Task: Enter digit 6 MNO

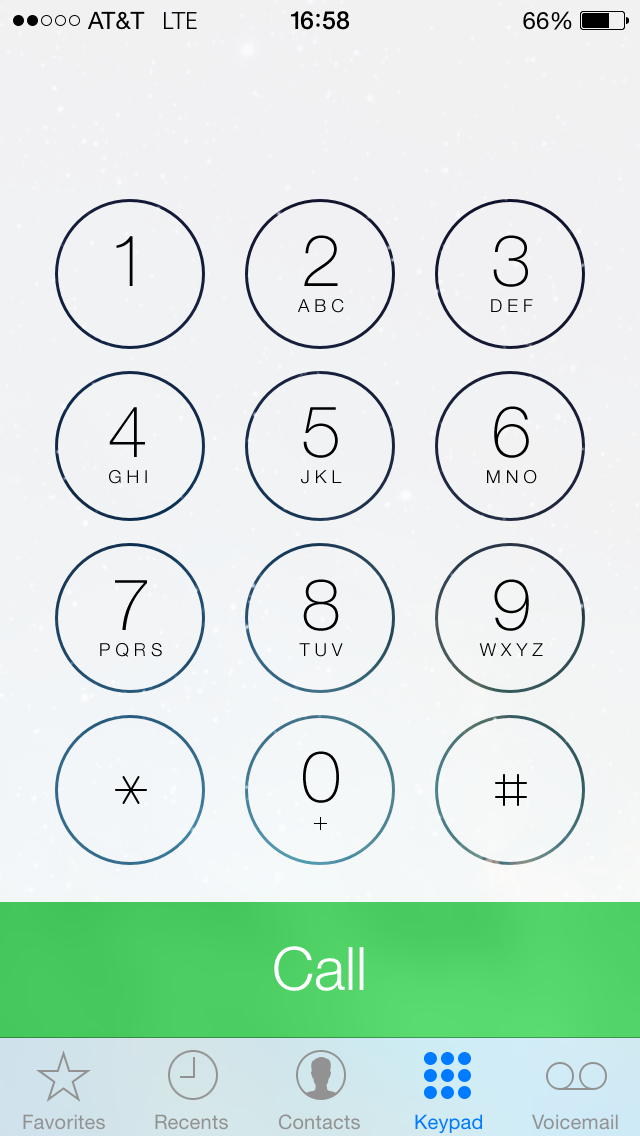Action: 510,446
